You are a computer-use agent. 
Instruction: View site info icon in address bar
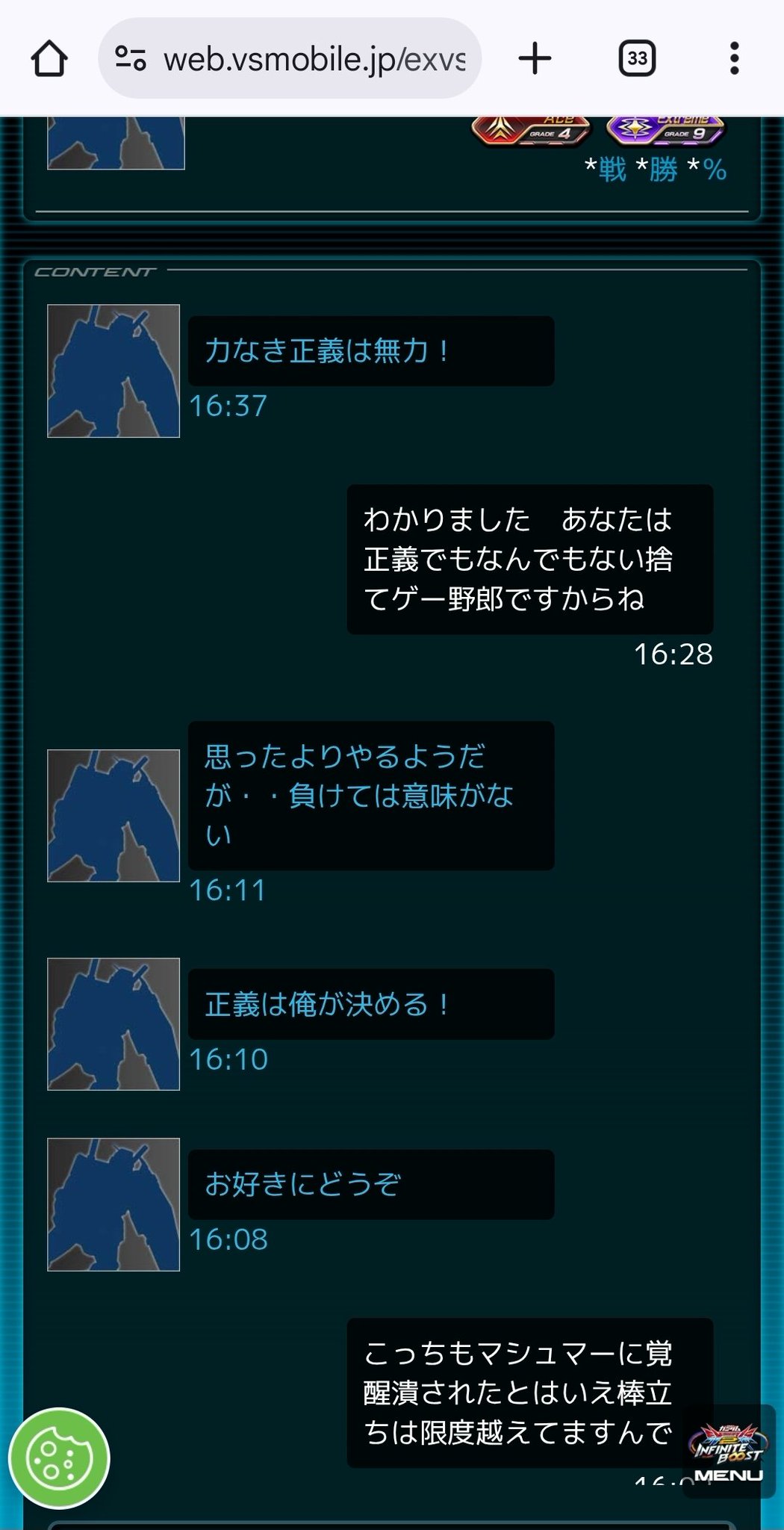click(131, 58)
